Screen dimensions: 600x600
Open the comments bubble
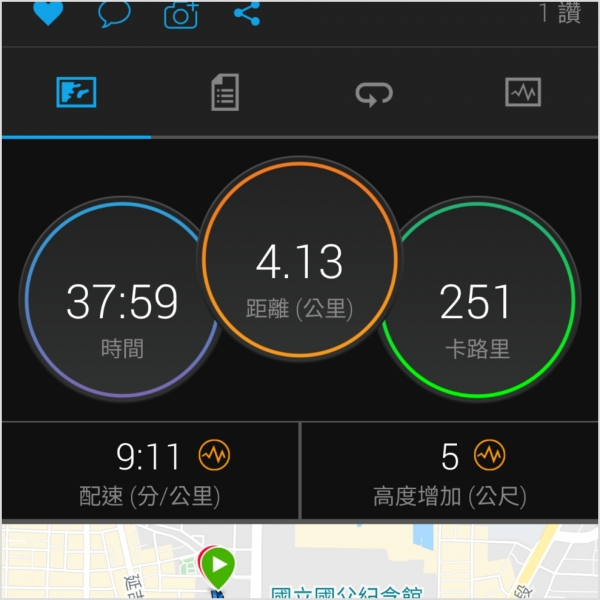tap(113, 14)
